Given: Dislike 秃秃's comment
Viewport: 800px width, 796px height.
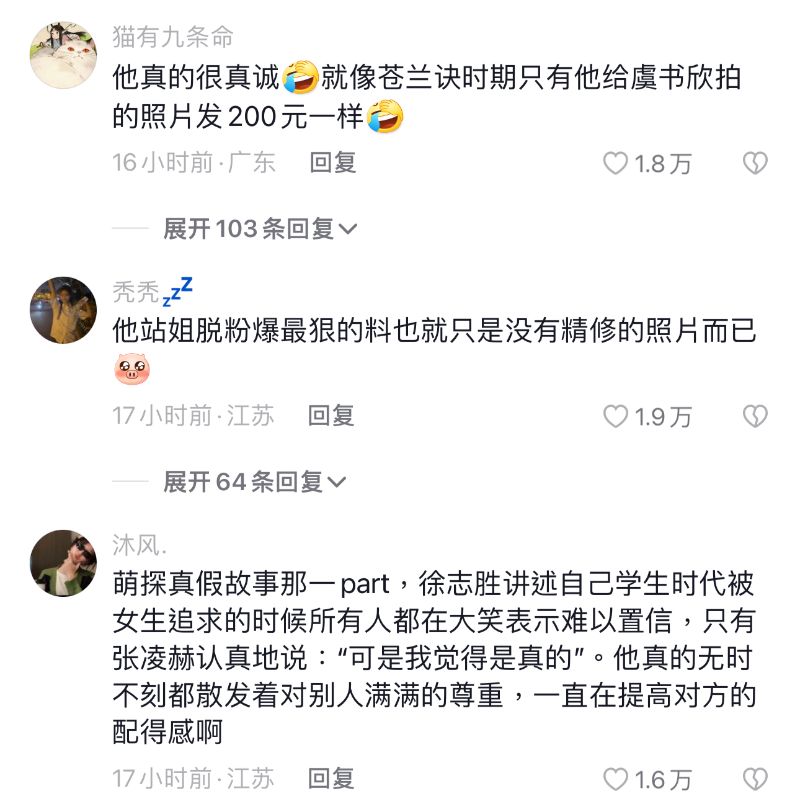Looking at the screenshot, I should [755, 416].
